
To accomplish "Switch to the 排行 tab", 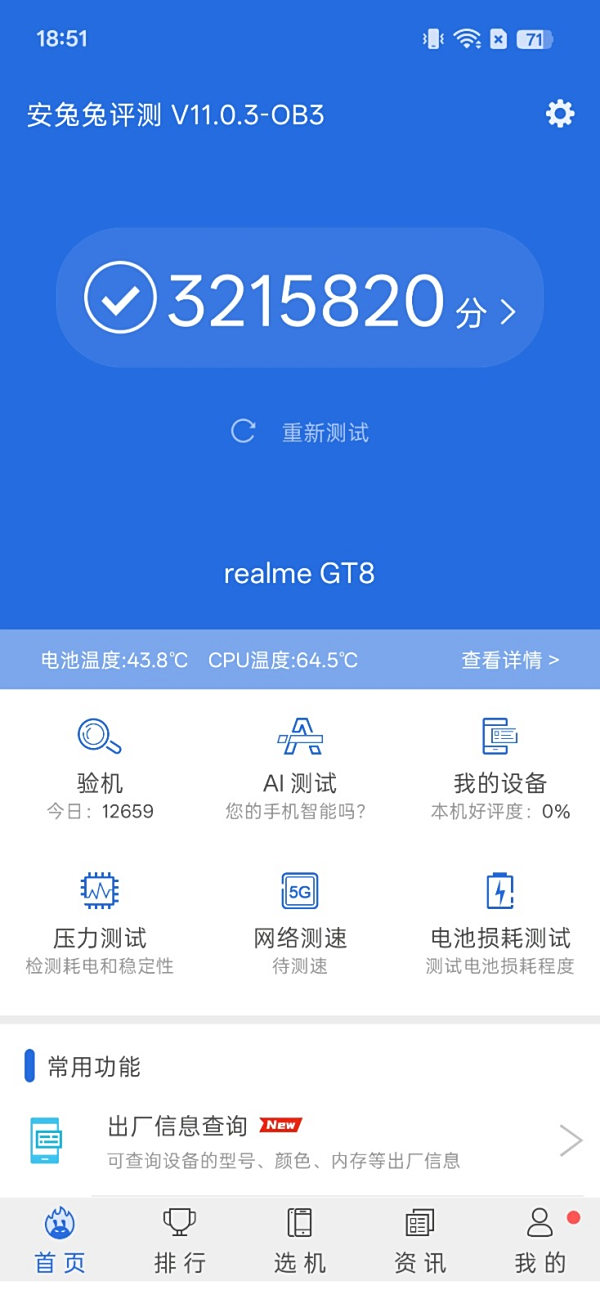I will (x=180, y=1240).
